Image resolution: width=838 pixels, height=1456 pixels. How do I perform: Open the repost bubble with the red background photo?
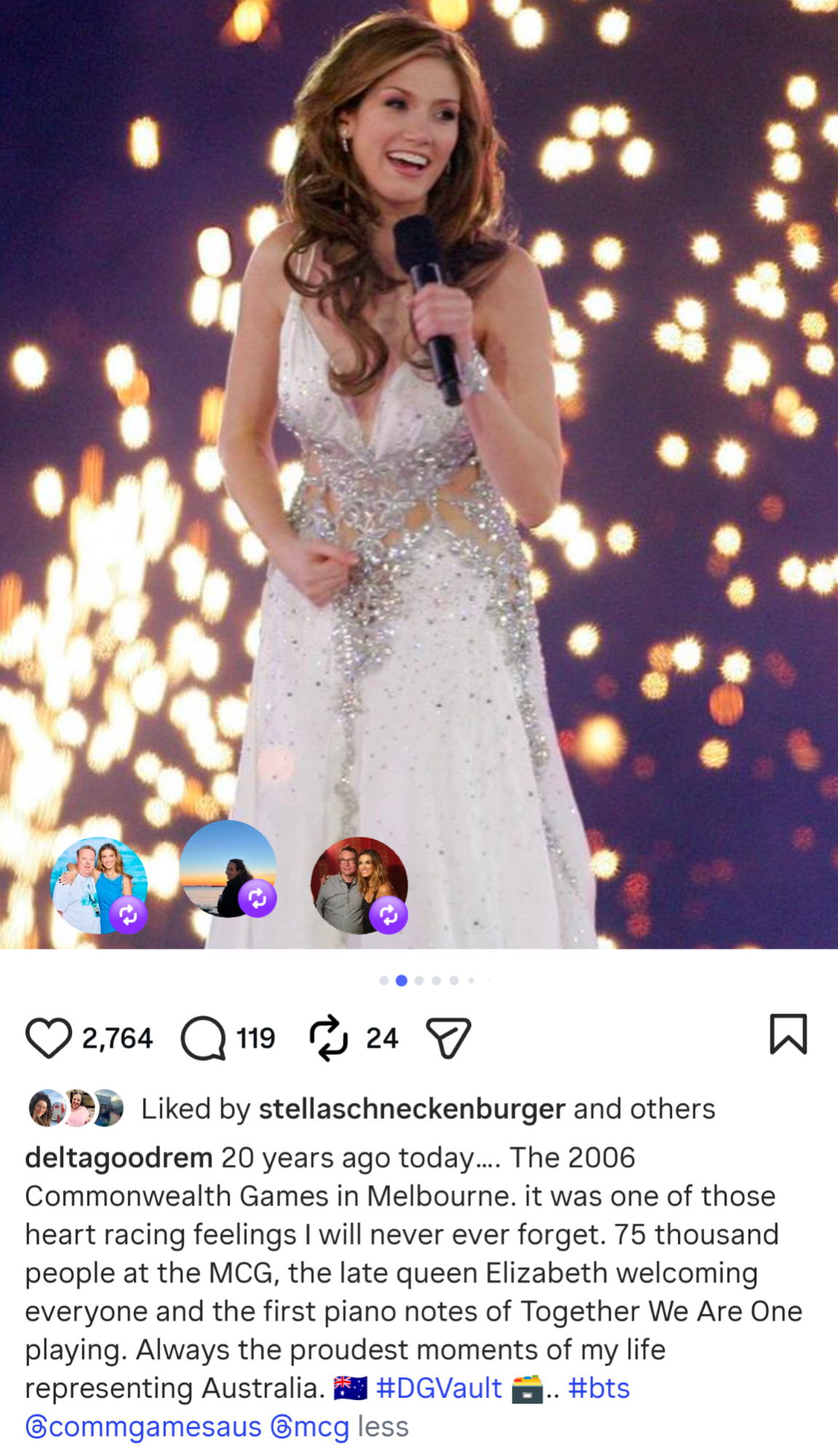[359, 885]
